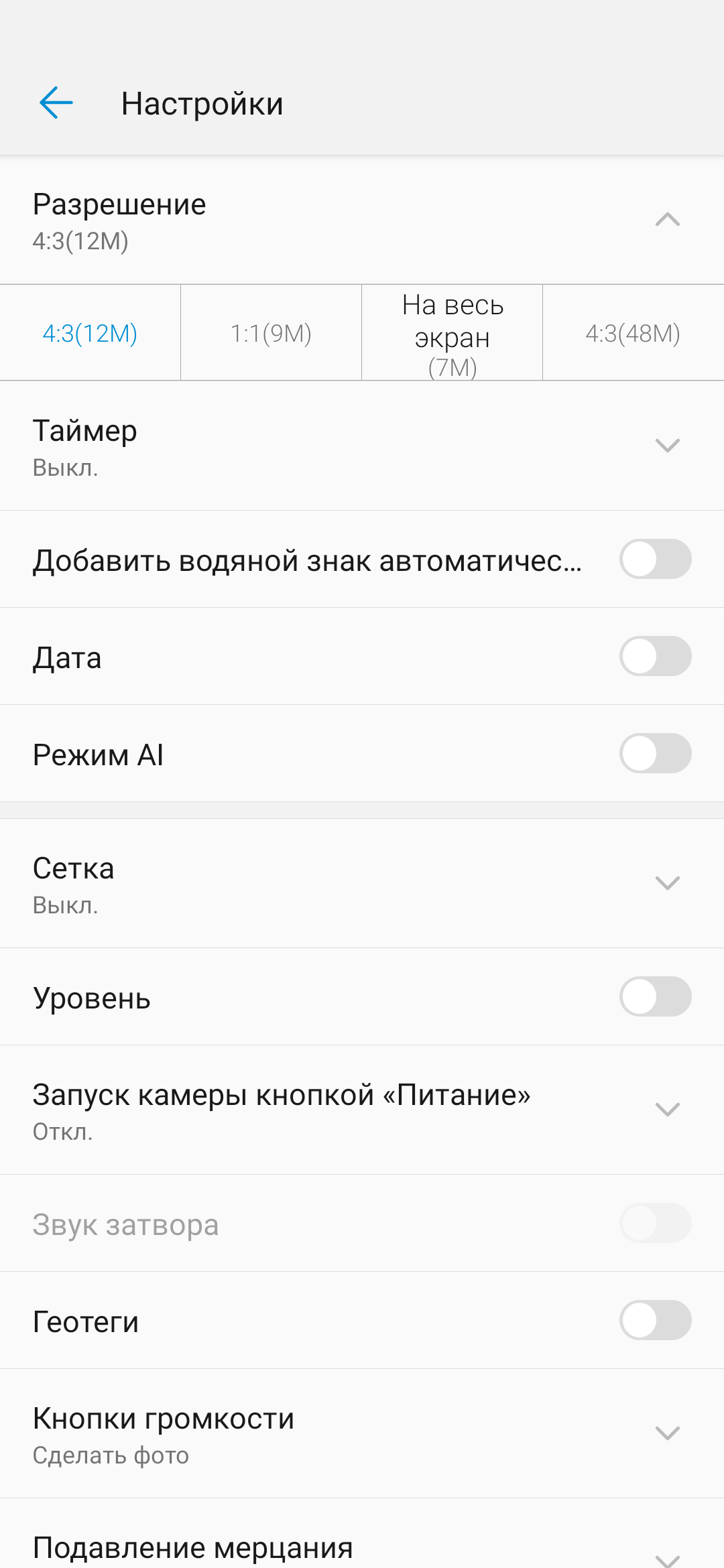This screenshot has width=724, height=1568.
Task: Enable automatic watermark toggle
Action: coord(655,559)
